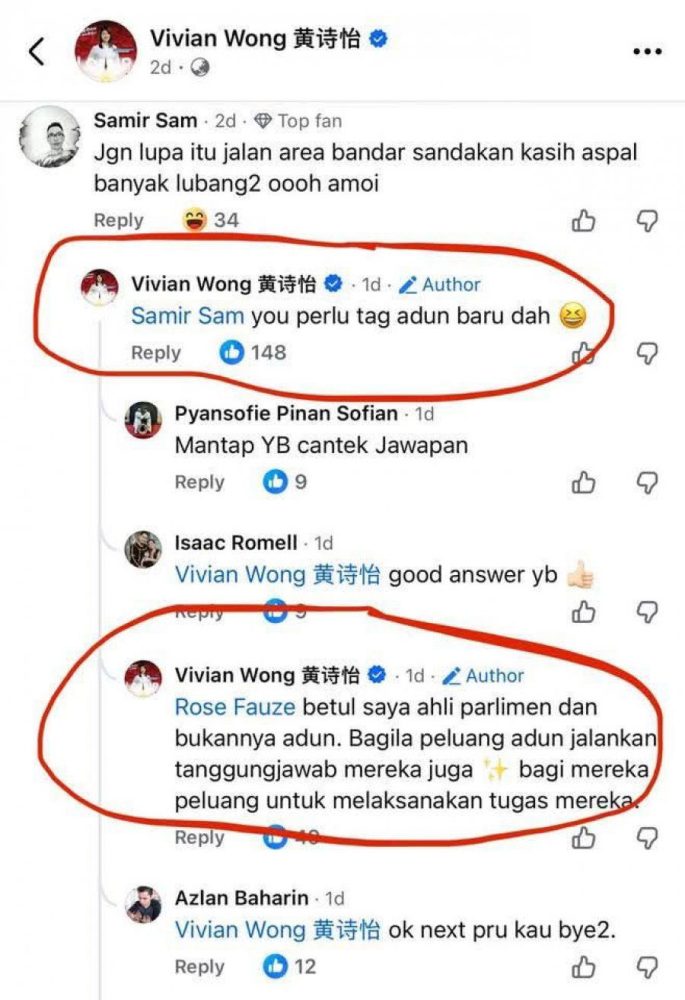Open the Samir Sam mention in Vivian's reply
Image resolution: width=685 pixels, height=1000 pixels.
pos(187,316)
